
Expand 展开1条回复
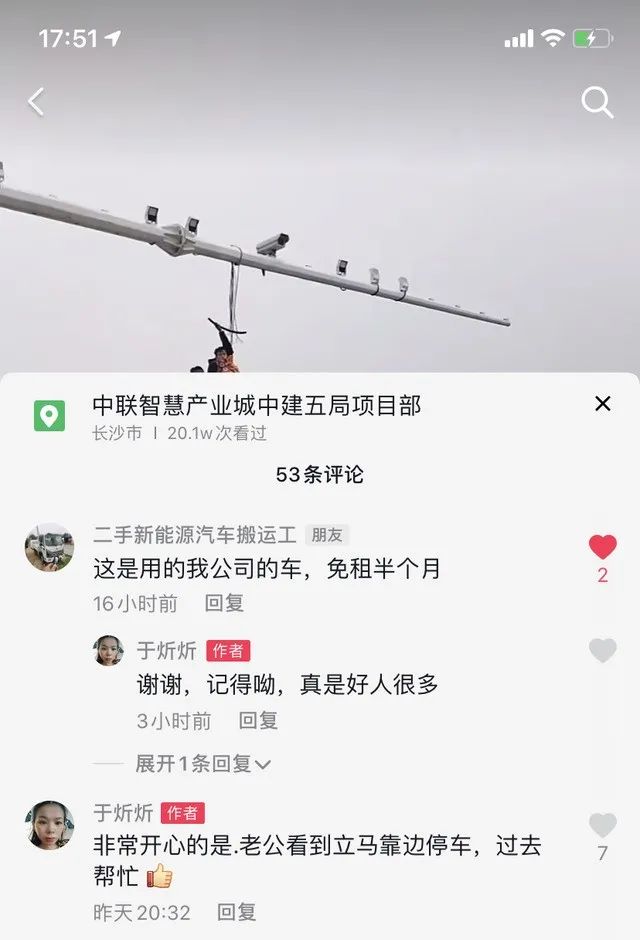tap(203, 764)
